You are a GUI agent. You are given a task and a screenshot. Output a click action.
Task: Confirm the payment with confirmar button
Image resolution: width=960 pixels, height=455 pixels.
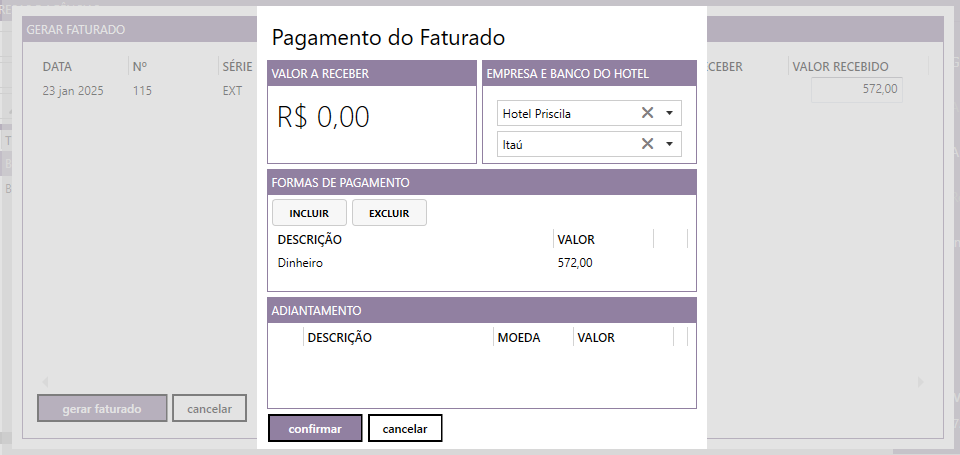(315, 428)
